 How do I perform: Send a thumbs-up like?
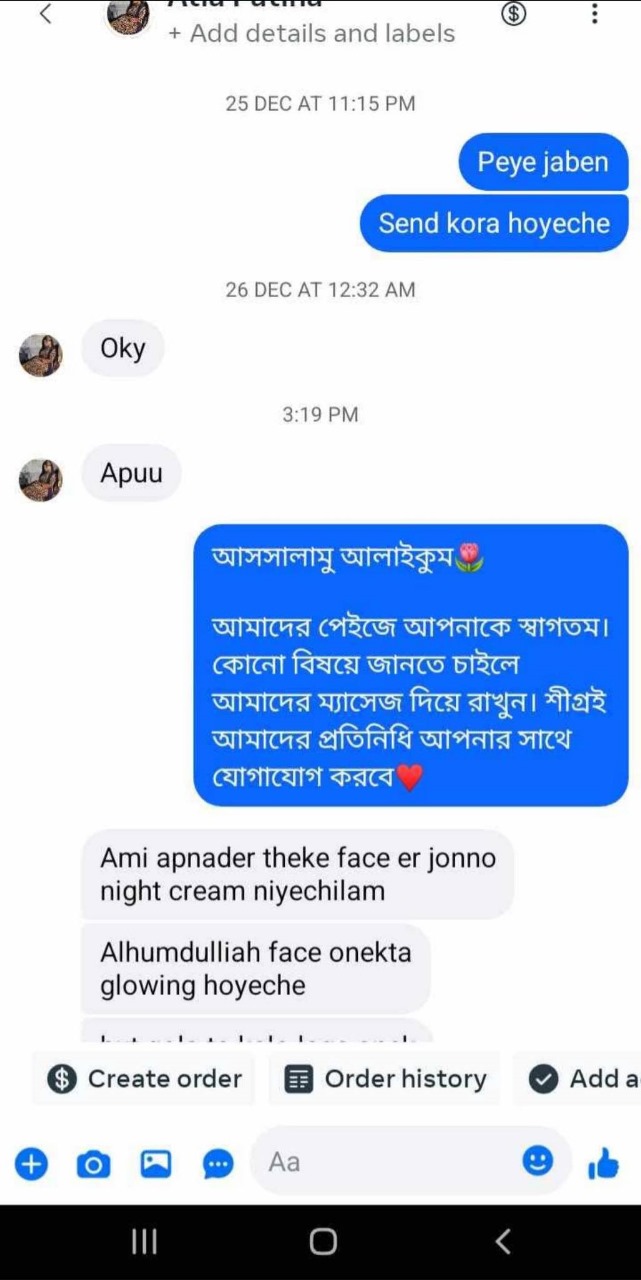coord(603,1162)
